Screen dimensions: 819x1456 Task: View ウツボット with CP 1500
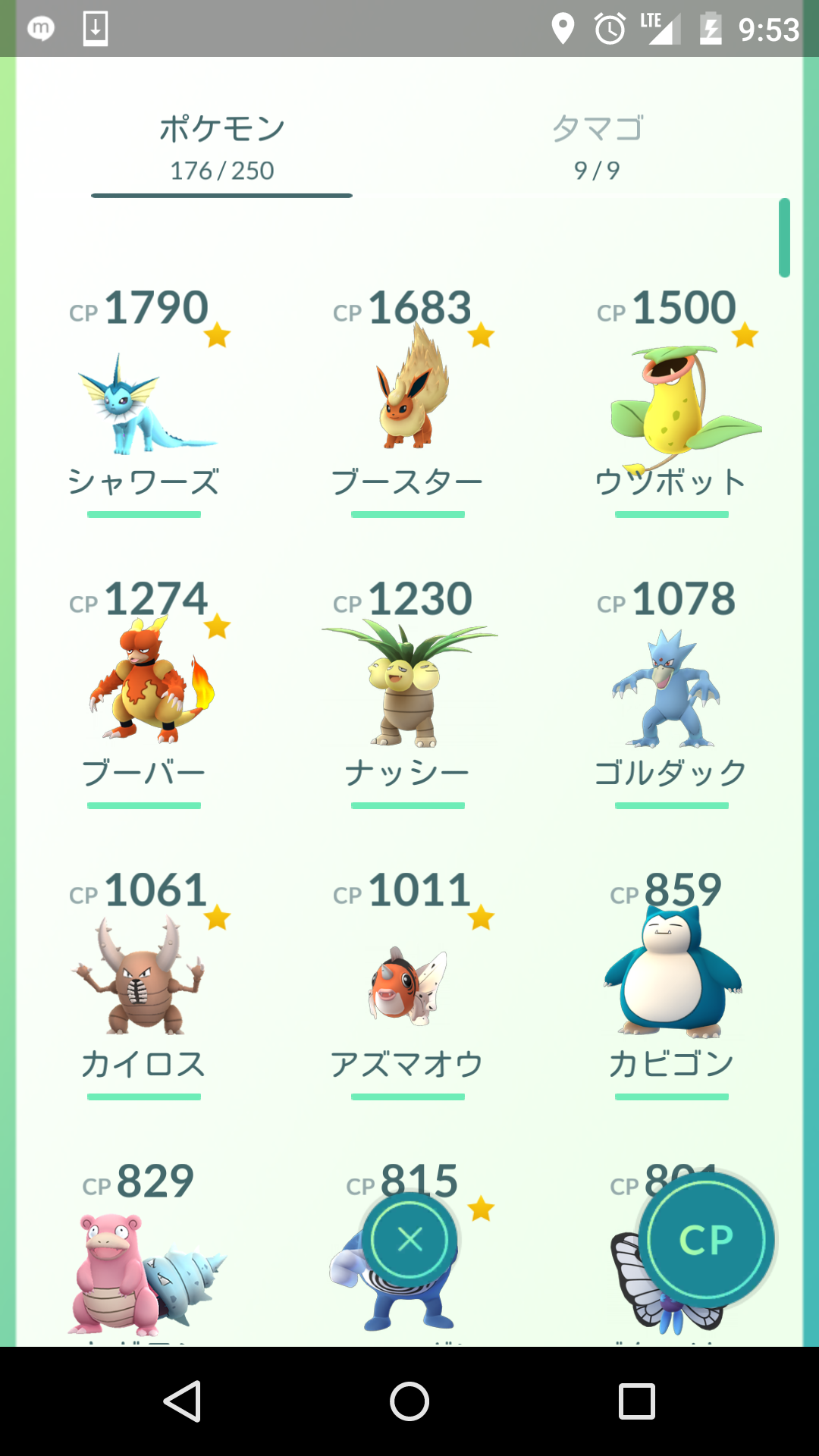(x=672, y=402)
